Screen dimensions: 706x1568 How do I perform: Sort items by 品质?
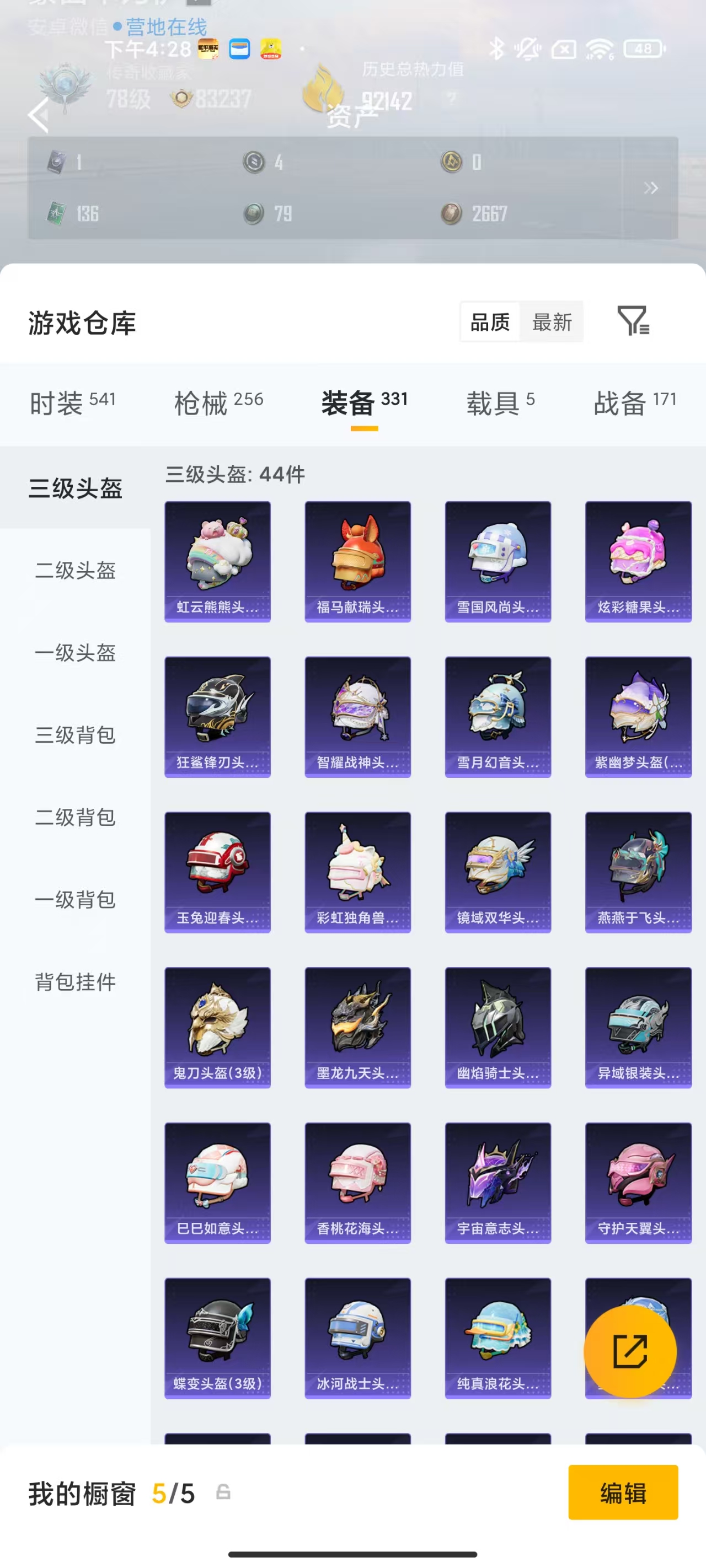point(490,322)
